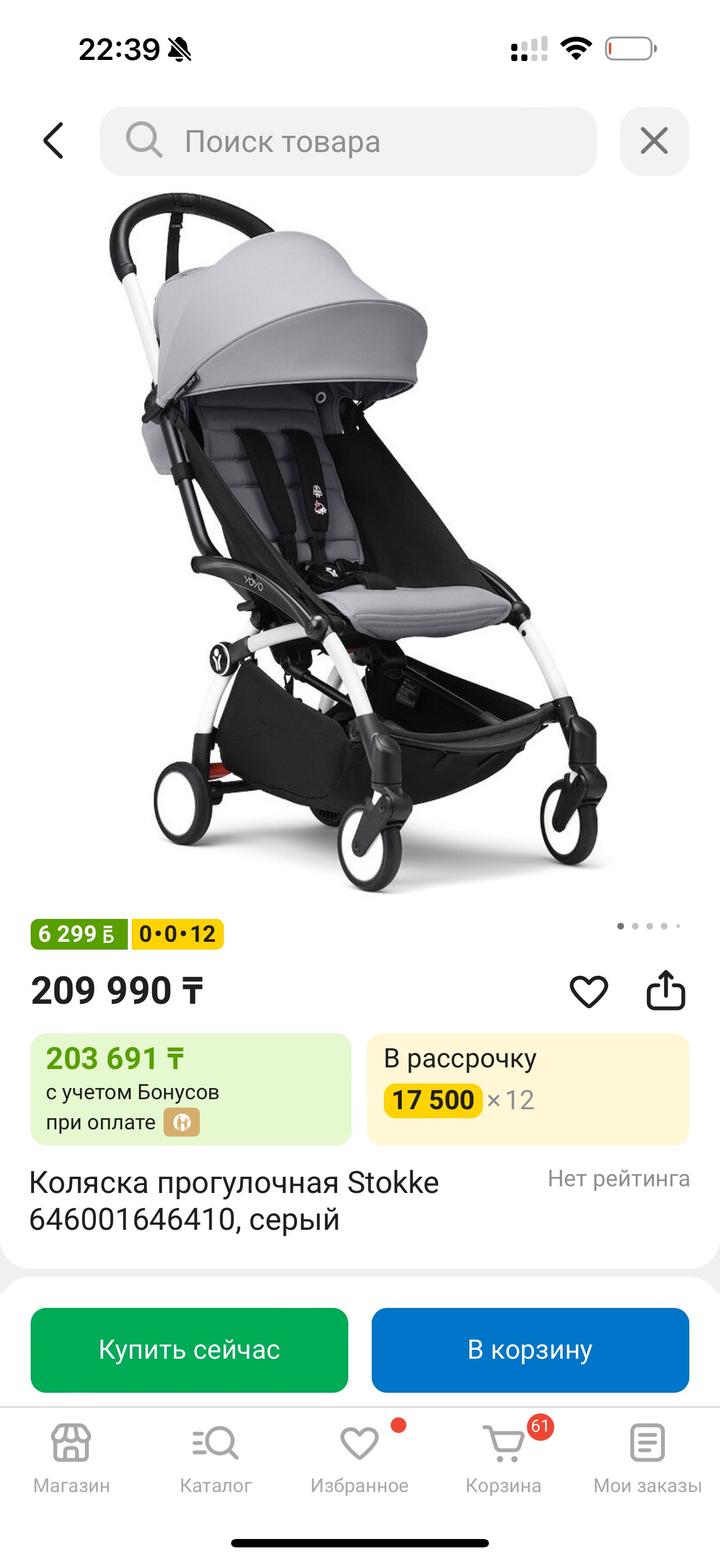Tap the Поиск товара search field
The height and width of the screenshot is (1561, 720).
(x=348, y=141)
